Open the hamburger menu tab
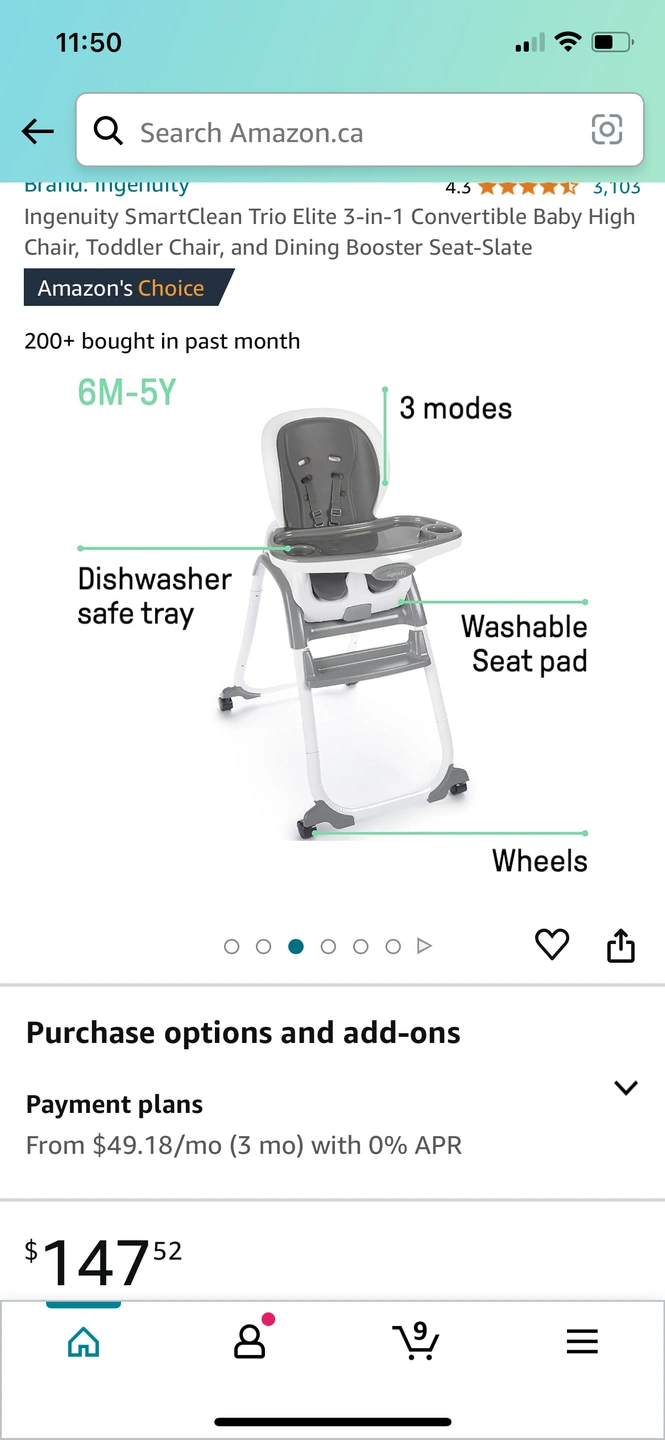 pyautogui.click(x=582, y=1341)
